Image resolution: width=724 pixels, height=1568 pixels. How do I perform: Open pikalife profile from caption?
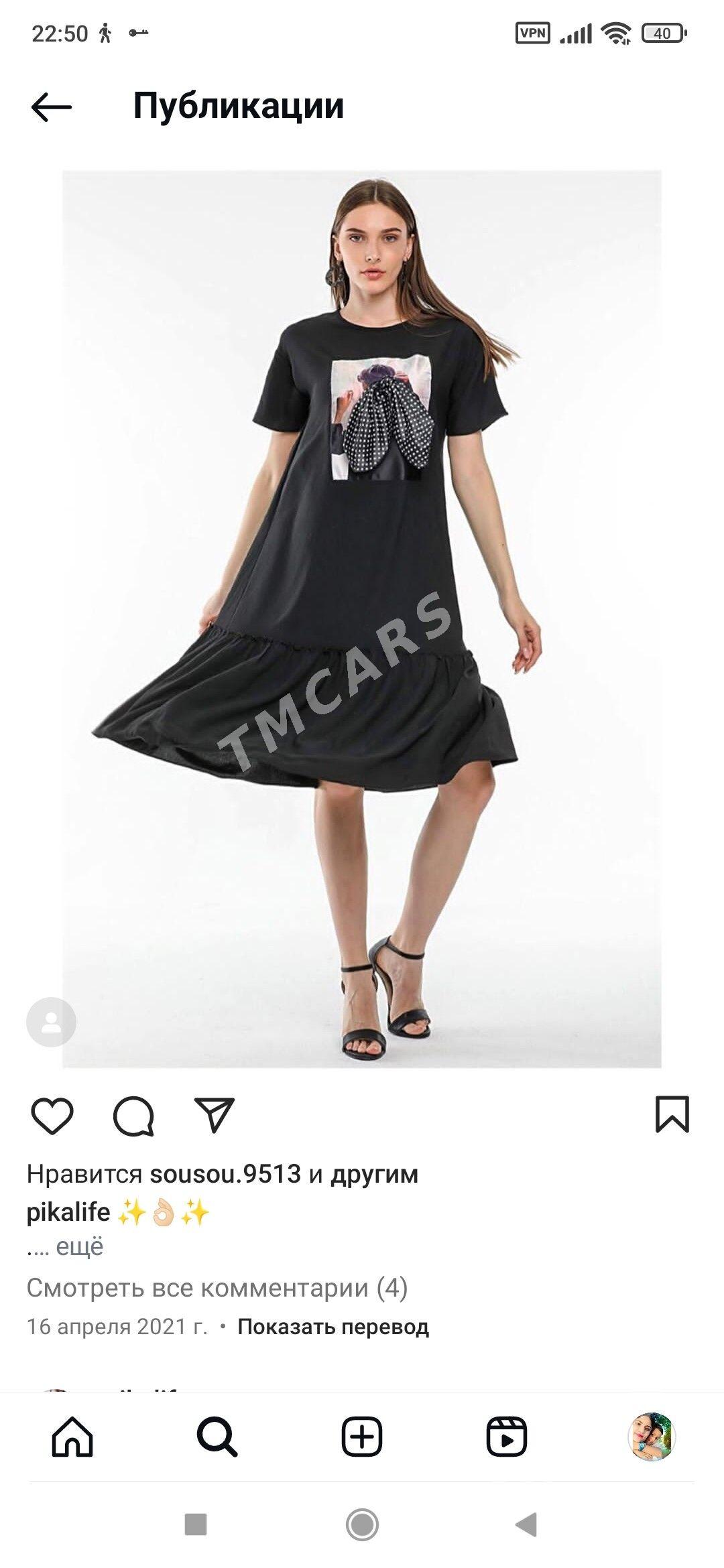point(68,1212)
